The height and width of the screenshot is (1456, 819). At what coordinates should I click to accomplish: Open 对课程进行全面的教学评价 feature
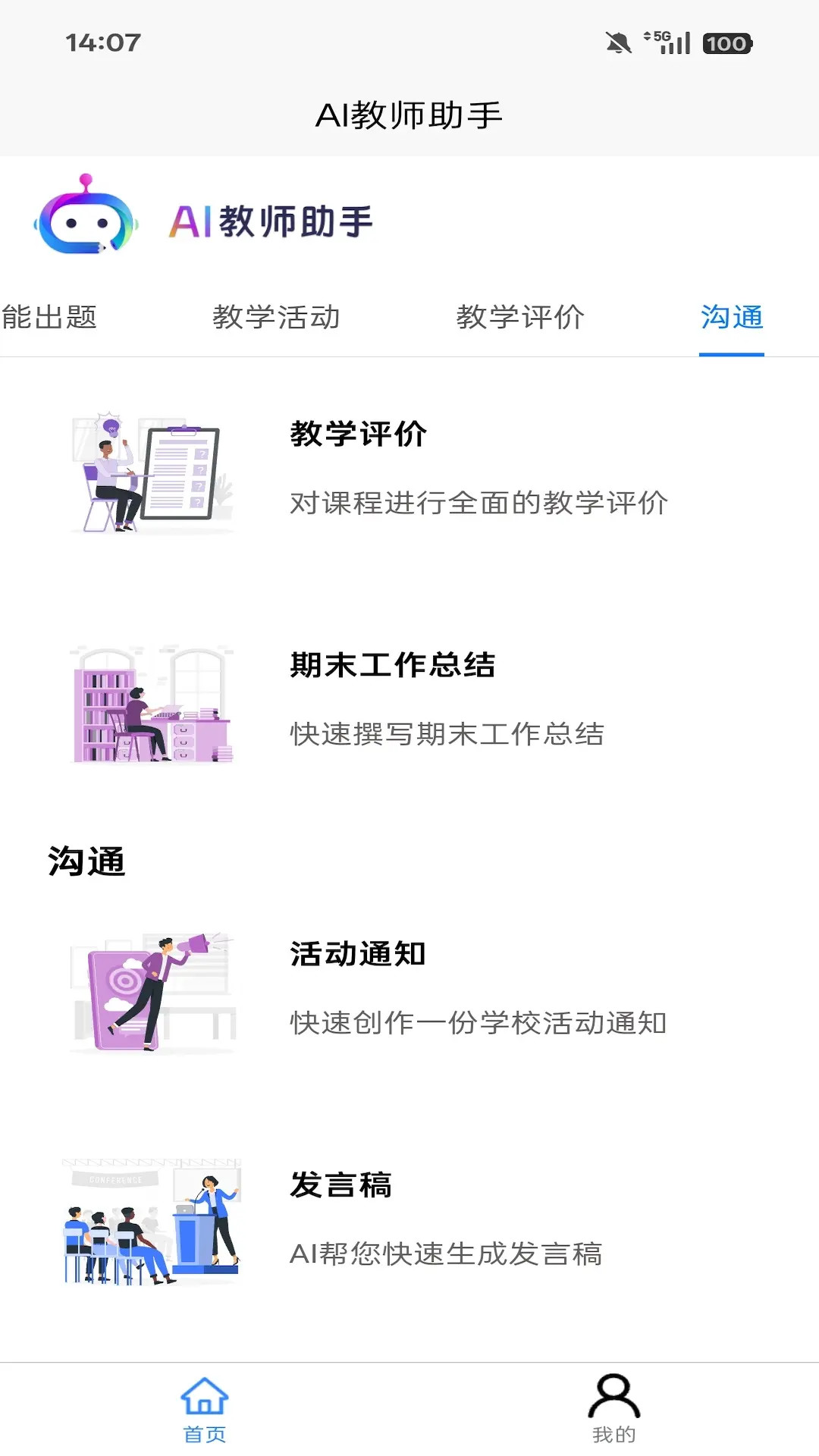pyautogui.click(x=478, y=503)
